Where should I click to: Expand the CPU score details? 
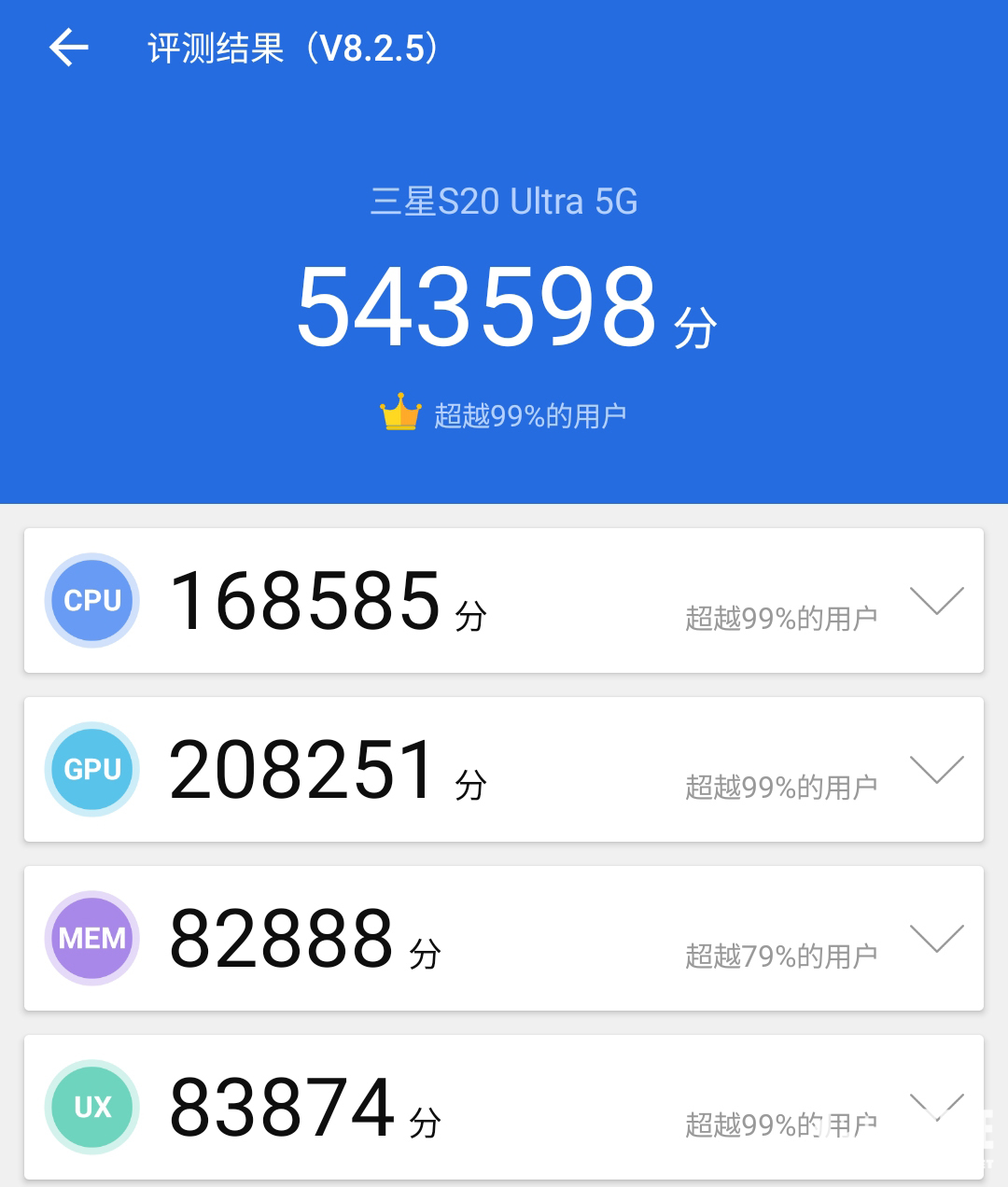[x=936, y=601]
